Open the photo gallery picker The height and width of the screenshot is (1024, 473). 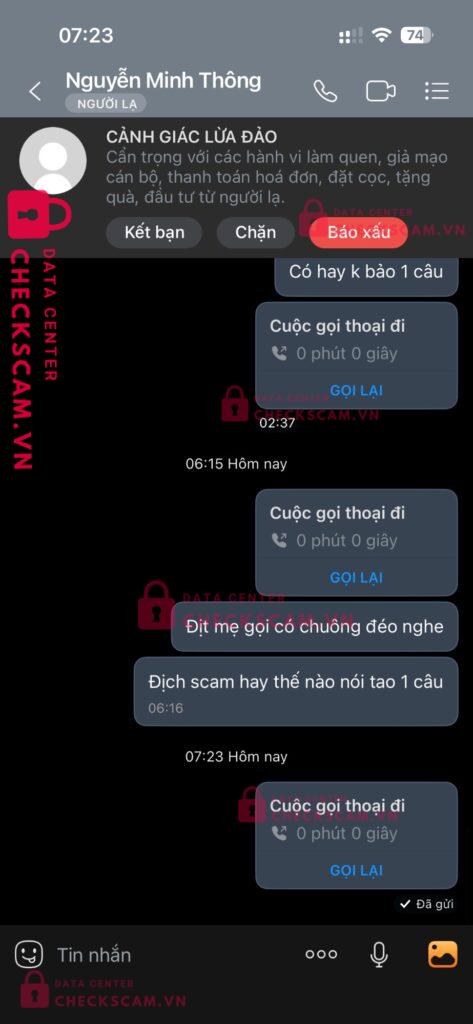pos(442,955)
